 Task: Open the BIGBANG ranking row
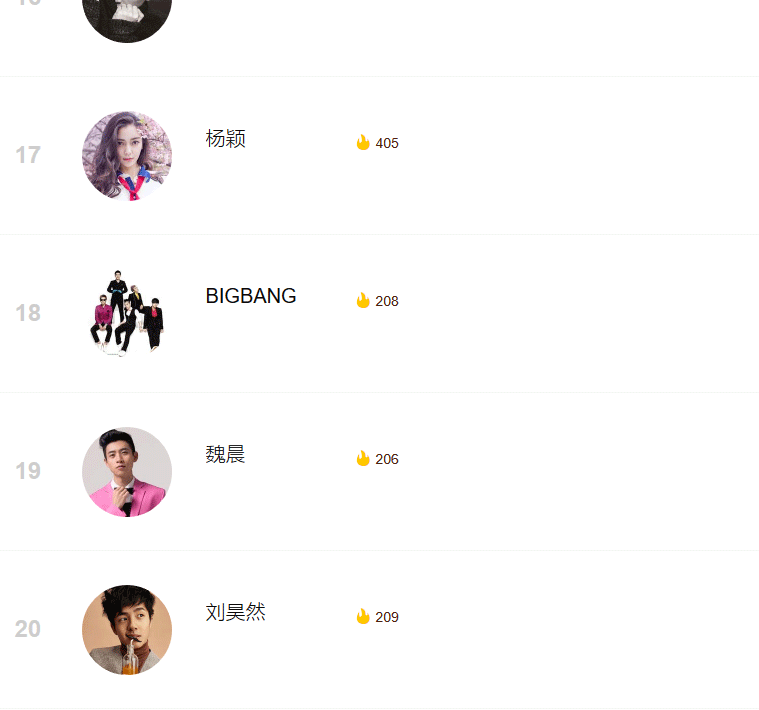250,296
